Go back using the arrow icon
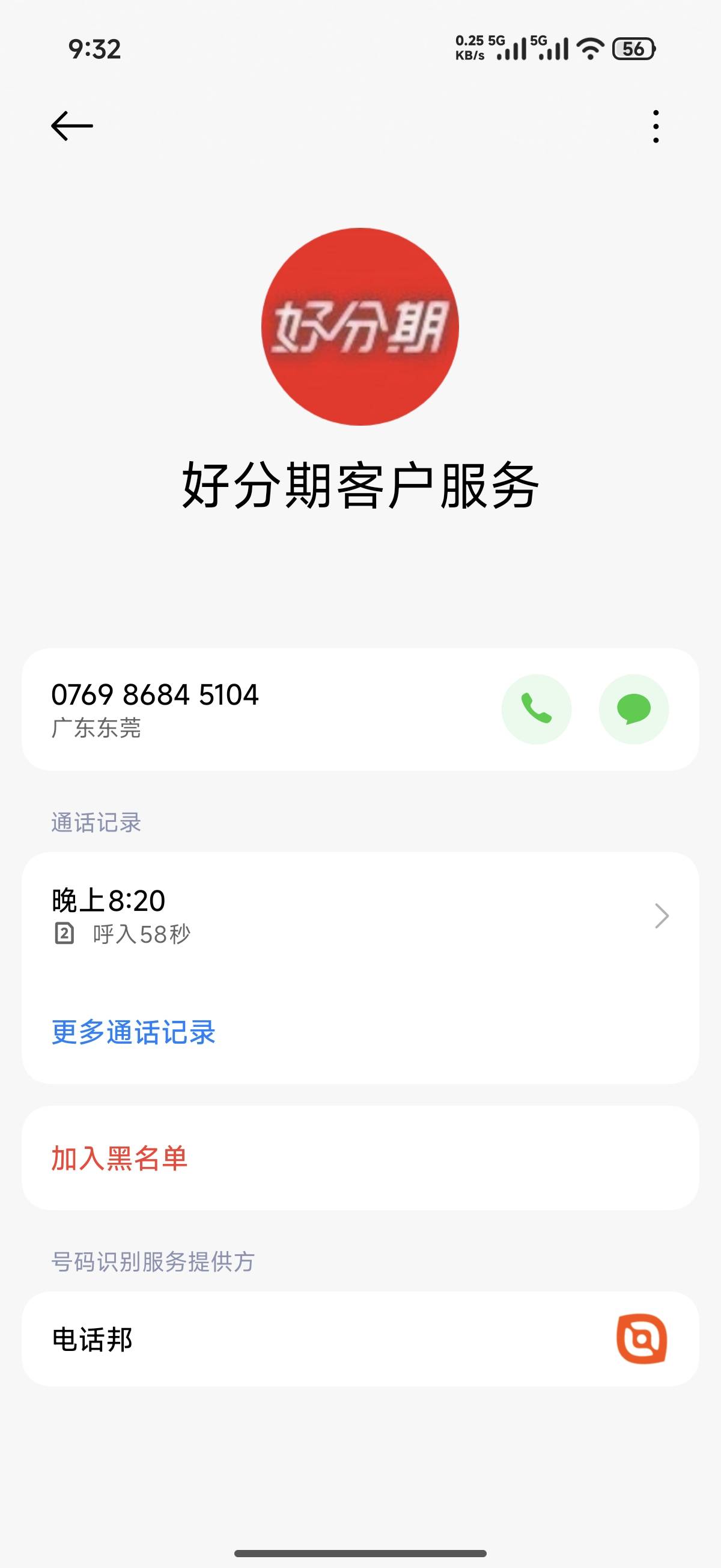721x1568 pixels. (71, 126)
